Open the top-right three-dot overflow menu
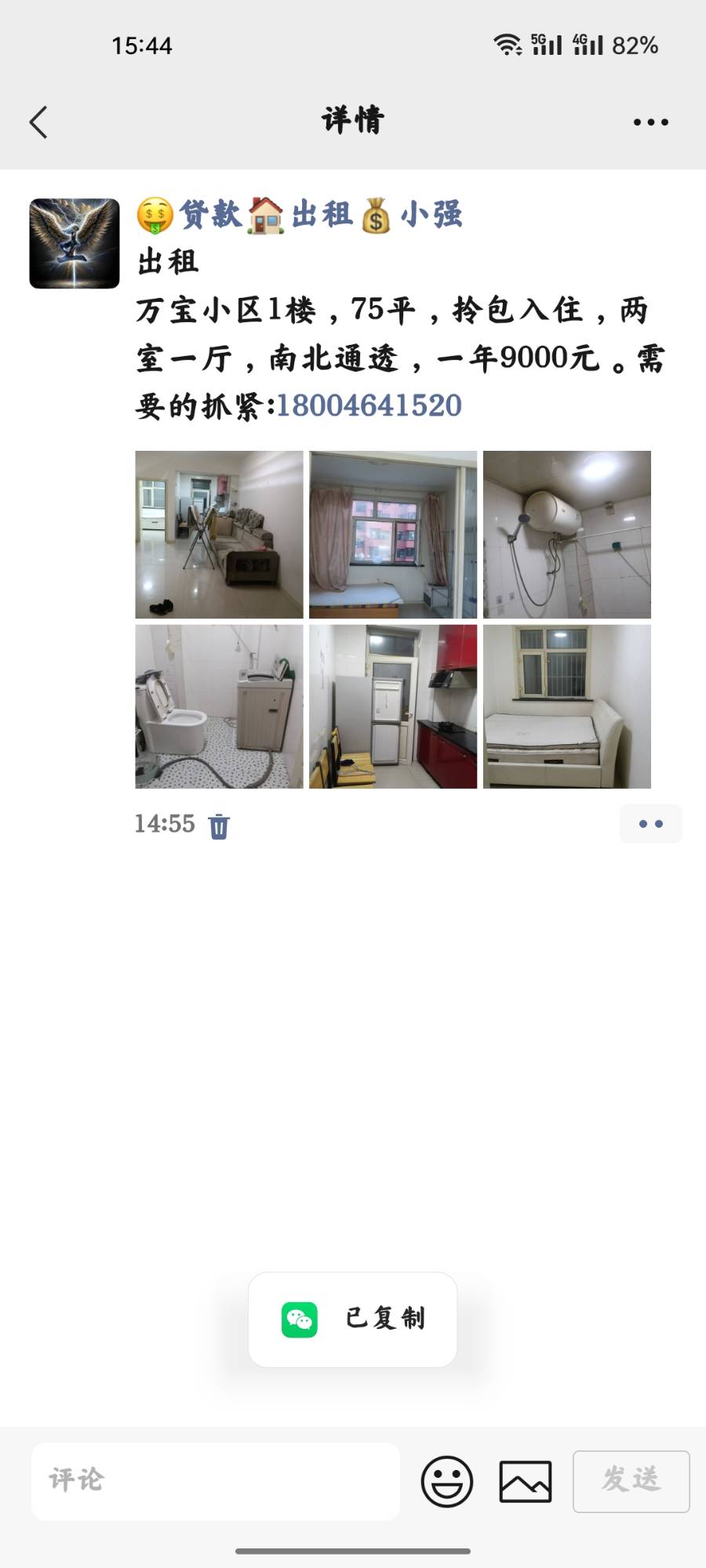 tap(650, 122)
